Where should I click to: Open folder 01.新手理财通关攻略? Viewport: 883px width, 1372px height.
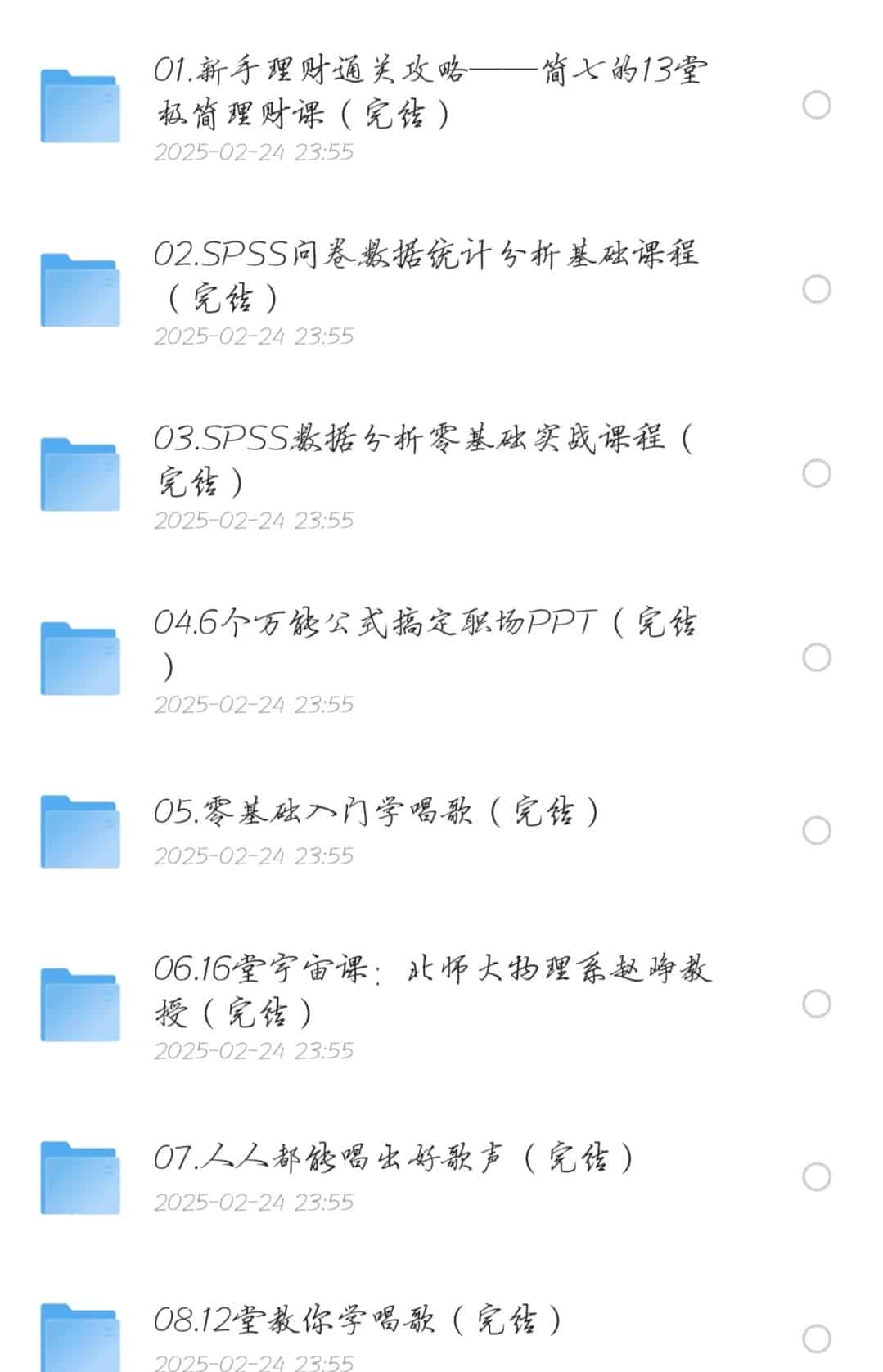coord(430,93)
